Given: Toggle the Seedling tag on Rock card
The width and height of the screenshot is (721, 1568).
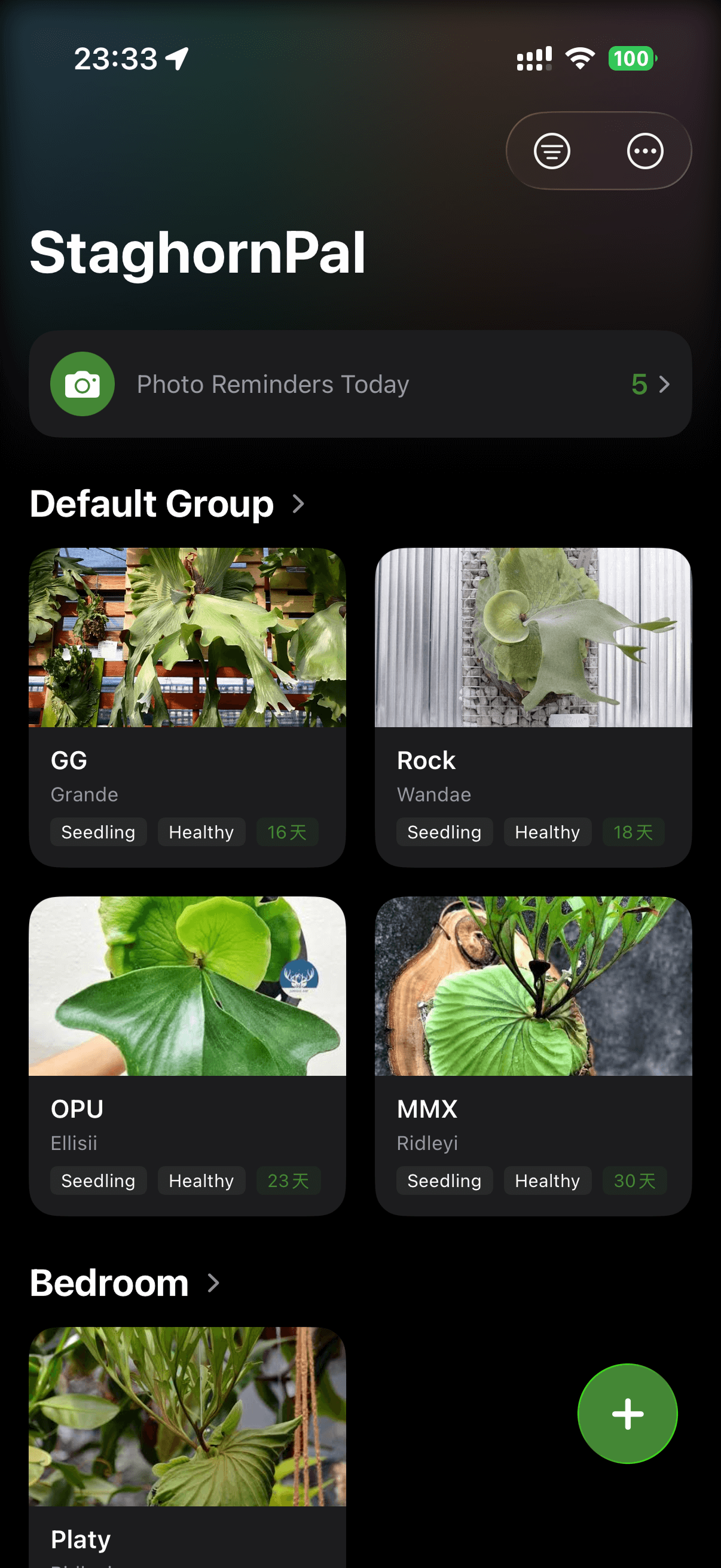Looking at the screenshot, I should click(445, 832).
